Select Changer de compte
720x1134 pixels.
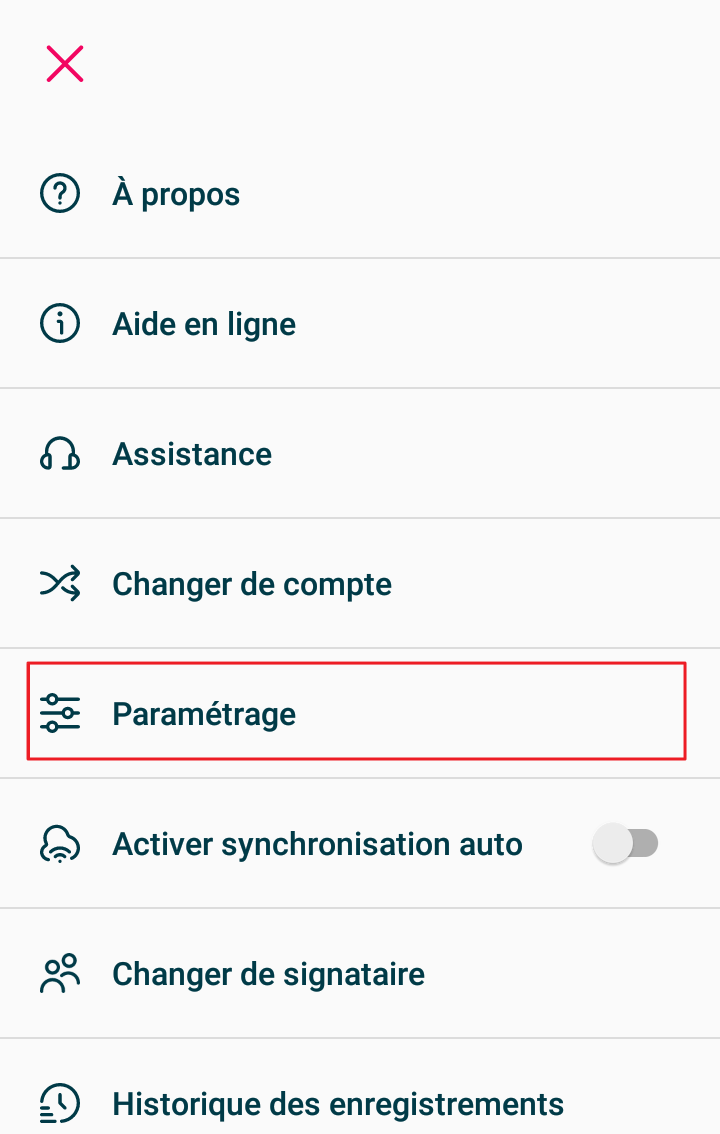252,584
